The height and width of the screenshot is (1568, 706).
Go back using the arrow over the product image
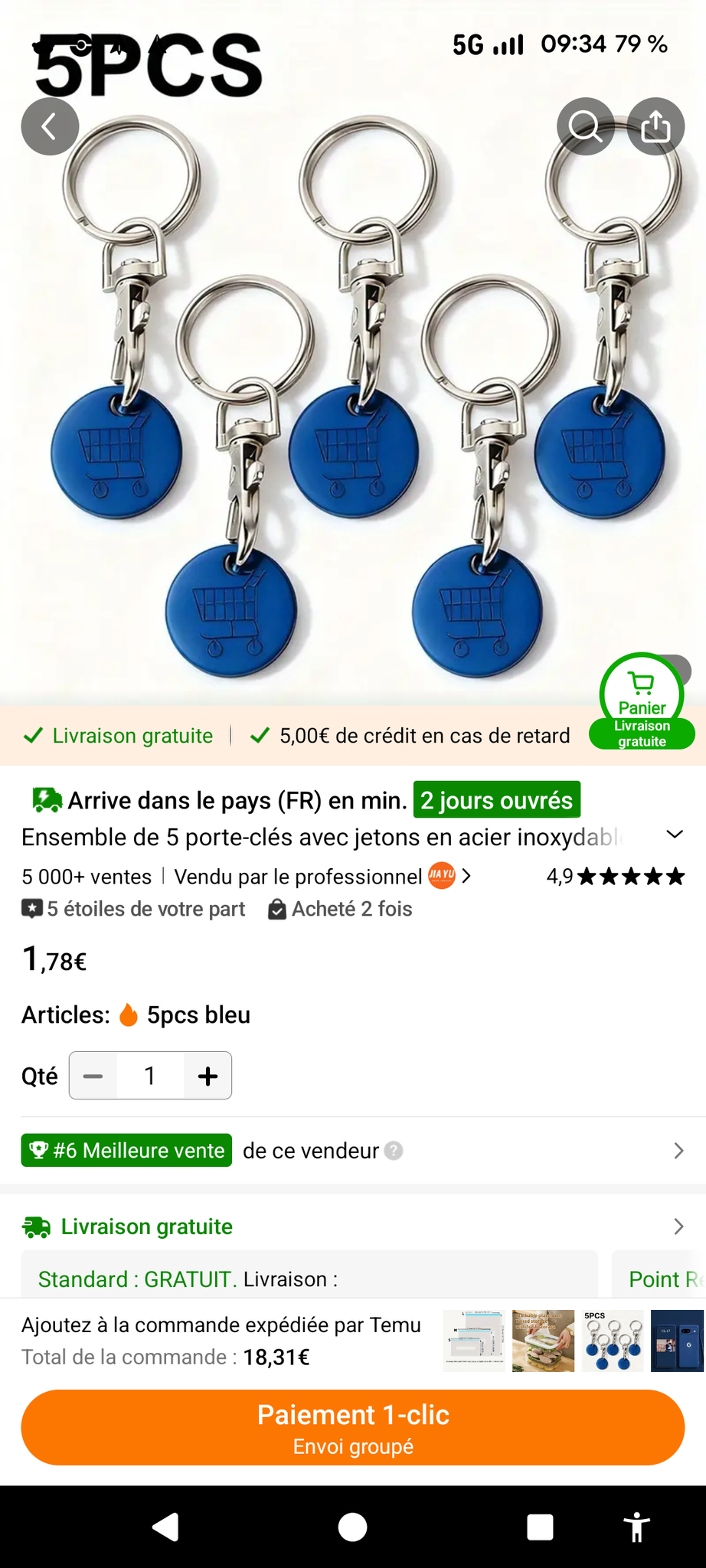point(50,126)
